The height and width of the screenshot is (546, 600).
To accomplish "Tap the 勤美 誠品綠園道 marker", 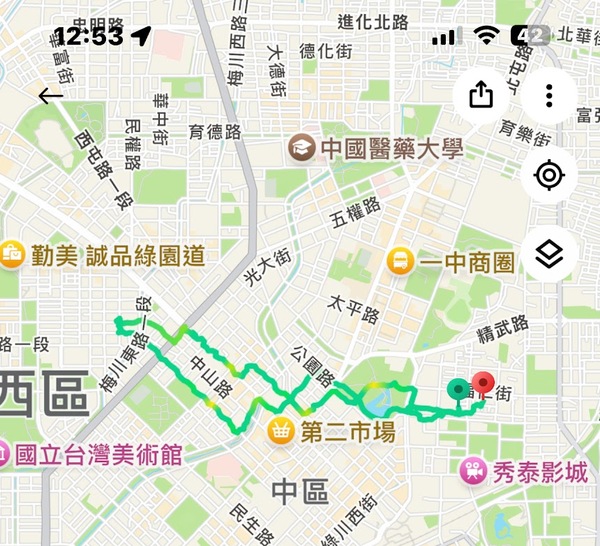I will [12, 256].
